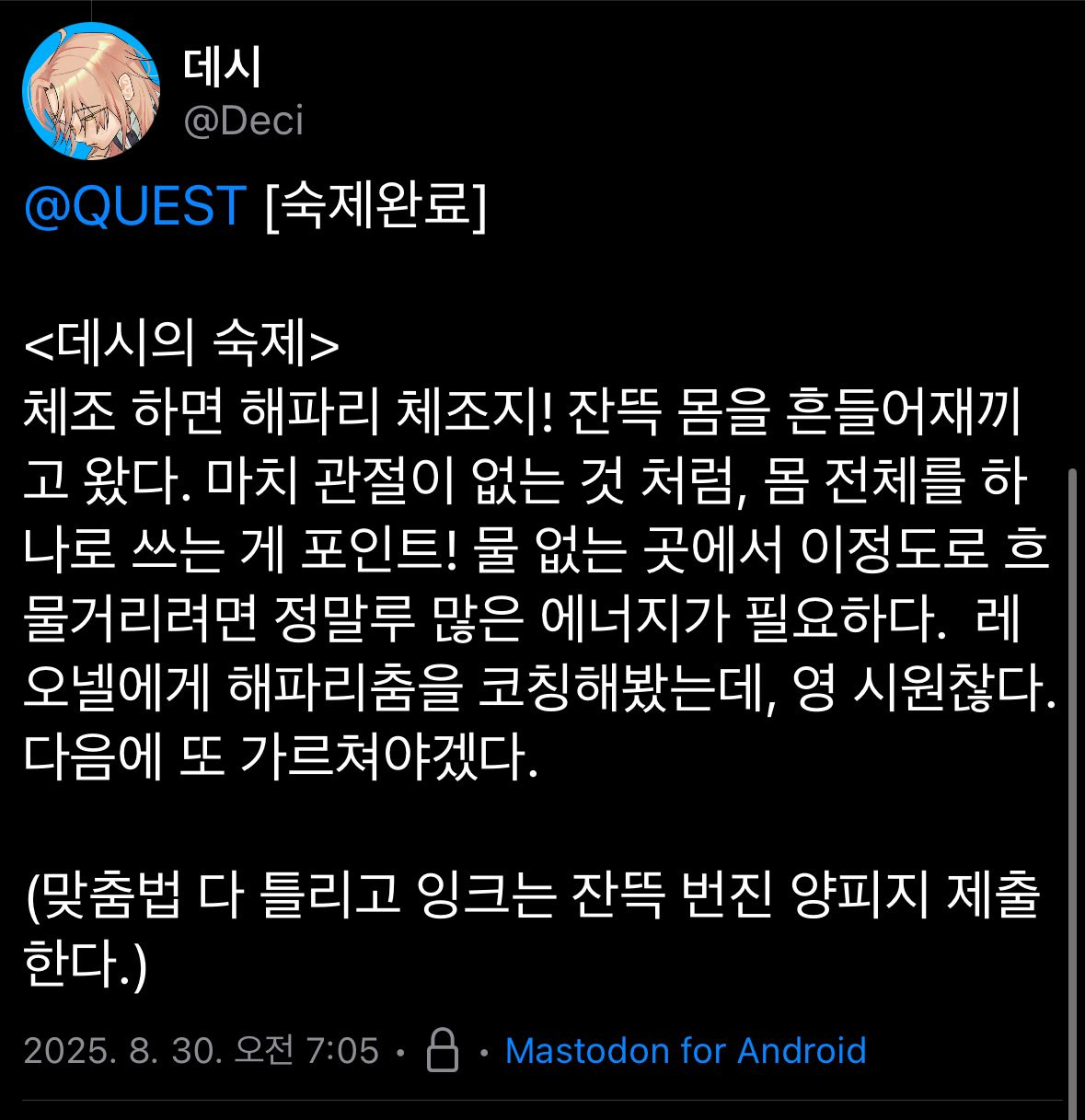Open the @Deci account name
This screenshot has height=1120, width=1085.
pyautogui.click(x=244, y=121)
